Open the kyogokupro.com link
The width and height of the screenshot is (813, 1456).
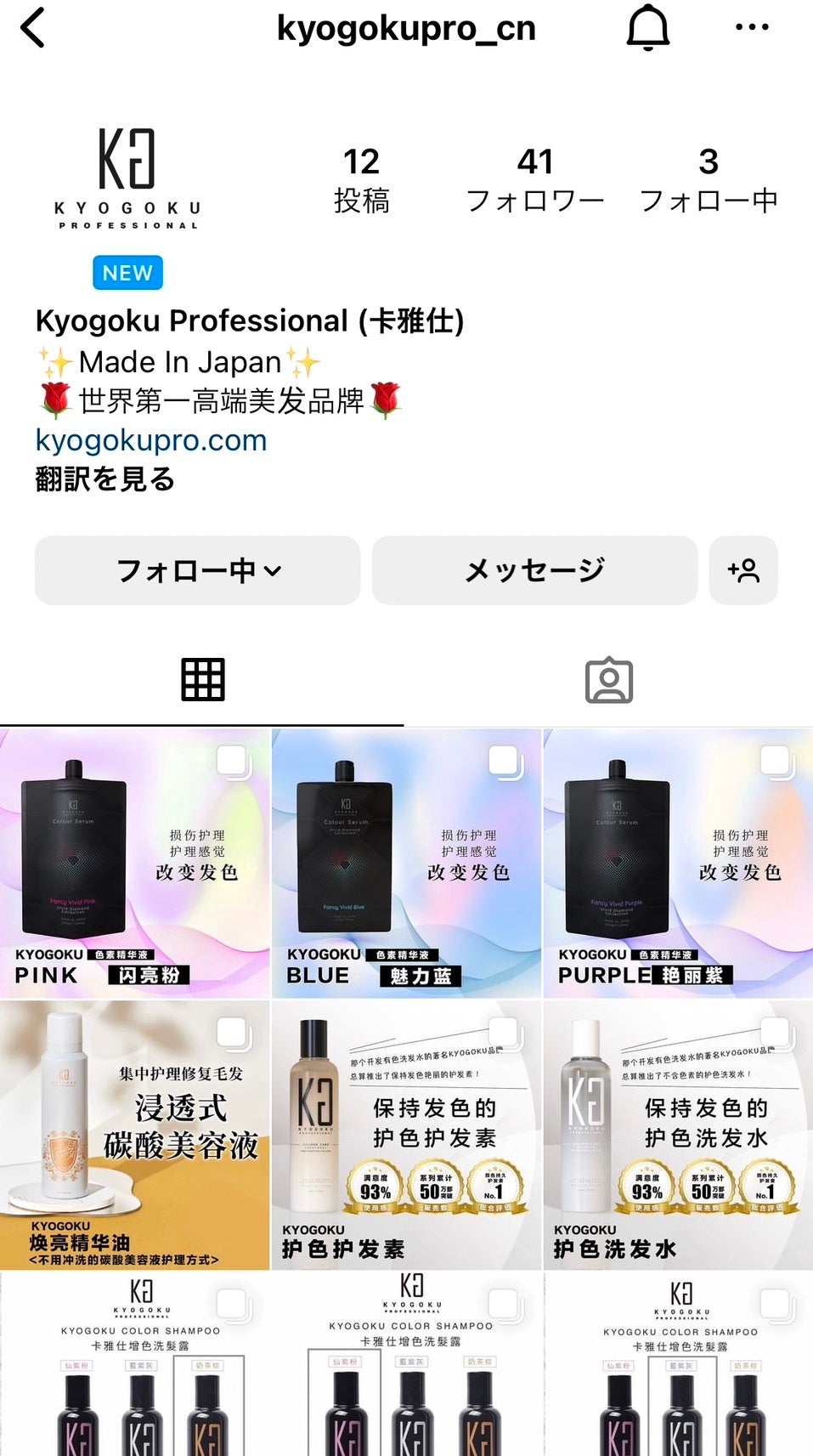point(151,440)
